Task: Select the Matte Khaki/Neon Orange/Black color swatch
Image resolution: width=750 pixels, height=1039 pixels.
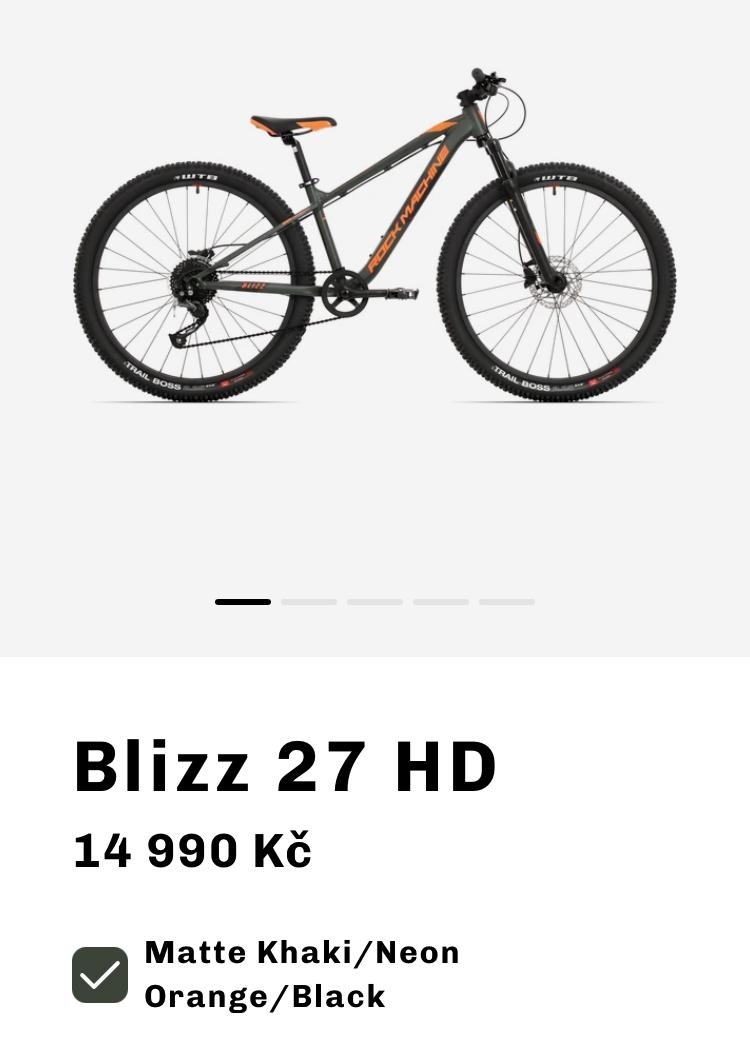Action: click(100, 975)
